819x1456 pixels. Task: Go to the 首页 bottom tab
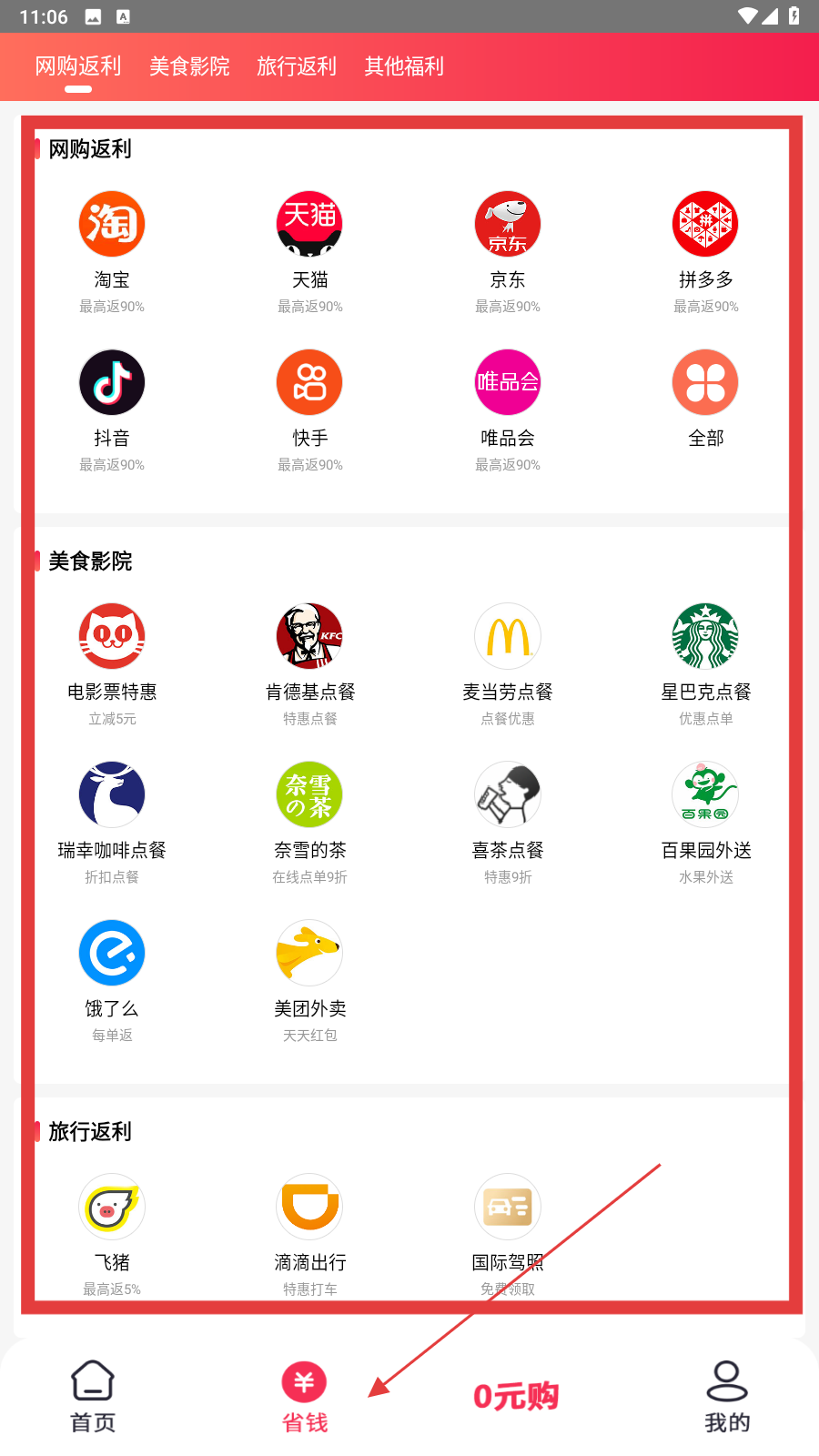[x=93, y=1397]
